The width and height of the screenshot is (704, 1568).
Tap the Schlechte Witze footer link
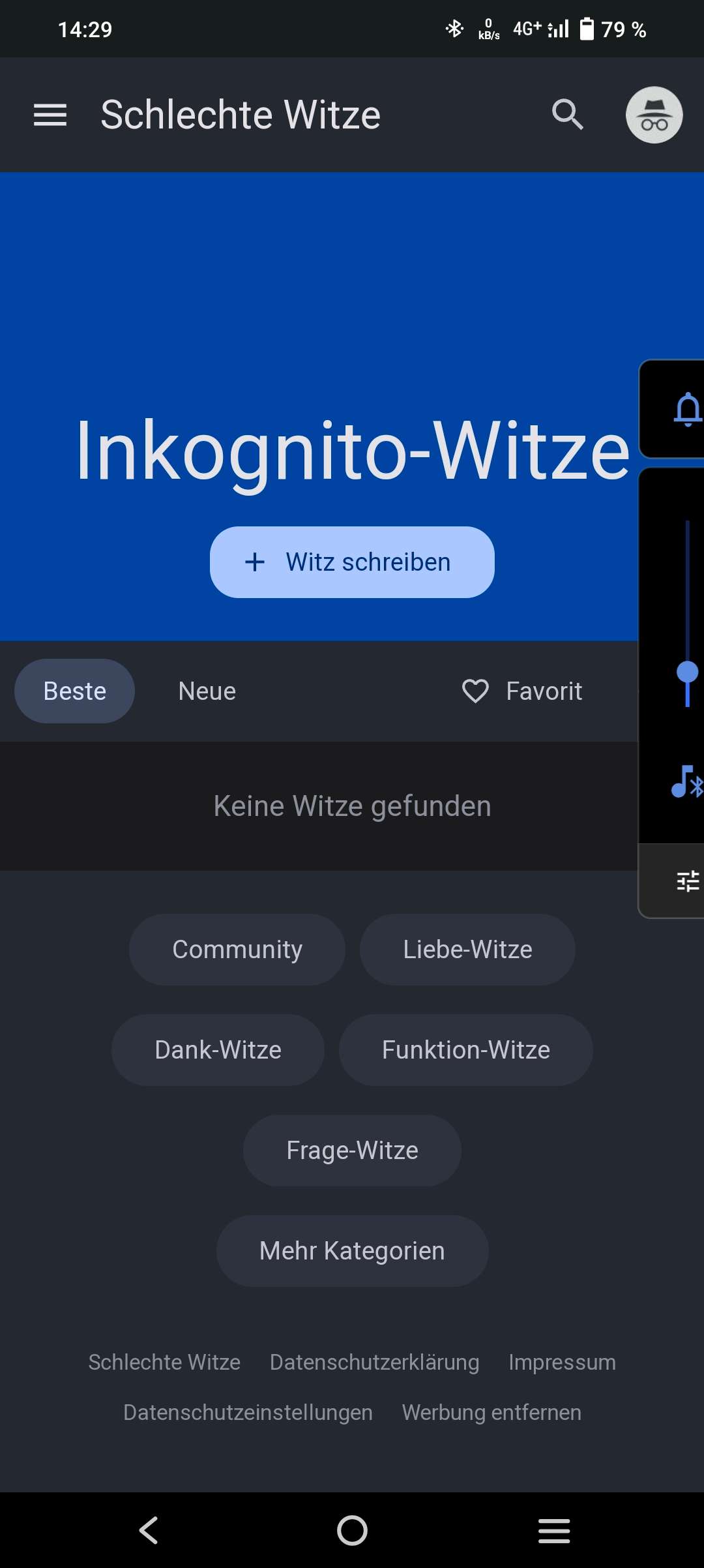coord(164,1362)
